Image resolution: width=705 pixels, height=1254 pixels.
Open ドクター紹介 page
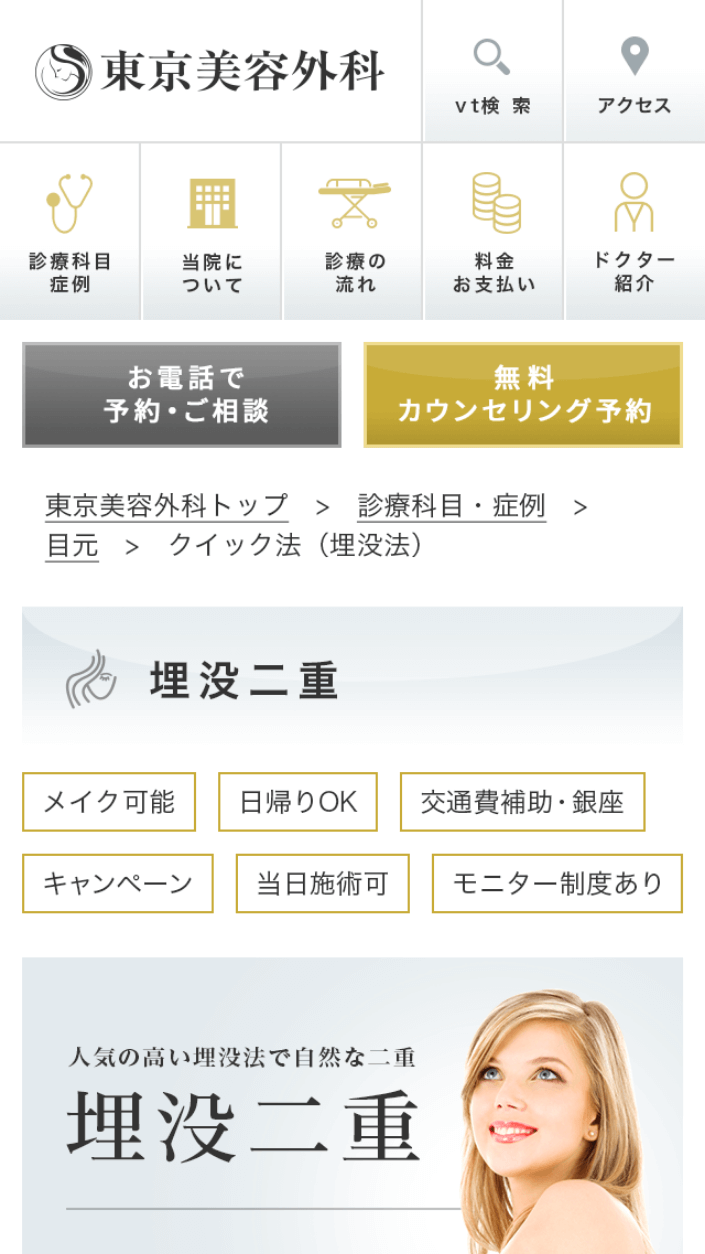tap(635, 232)
